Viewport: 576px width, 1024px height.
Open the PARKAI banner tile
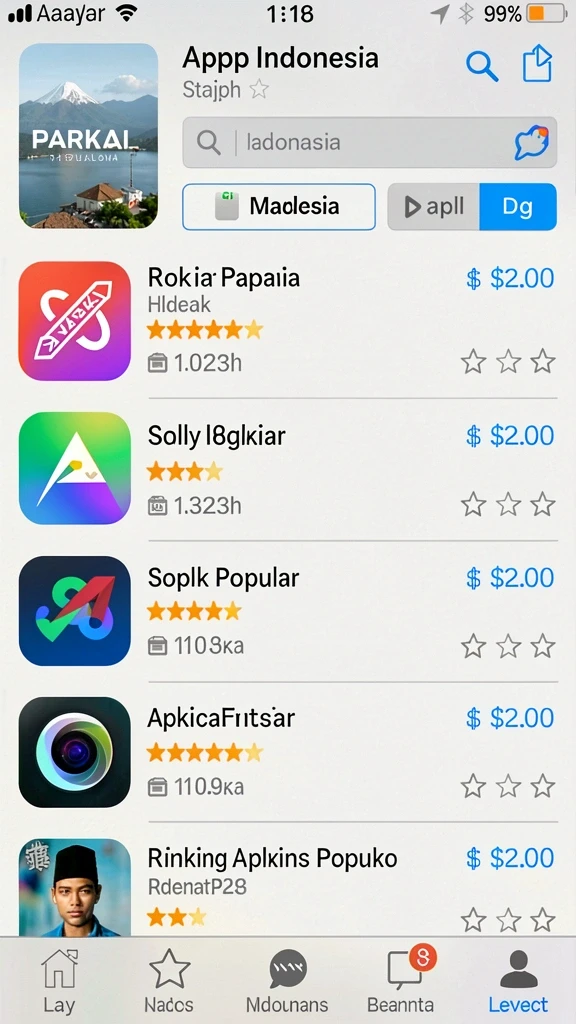[88, 136]
